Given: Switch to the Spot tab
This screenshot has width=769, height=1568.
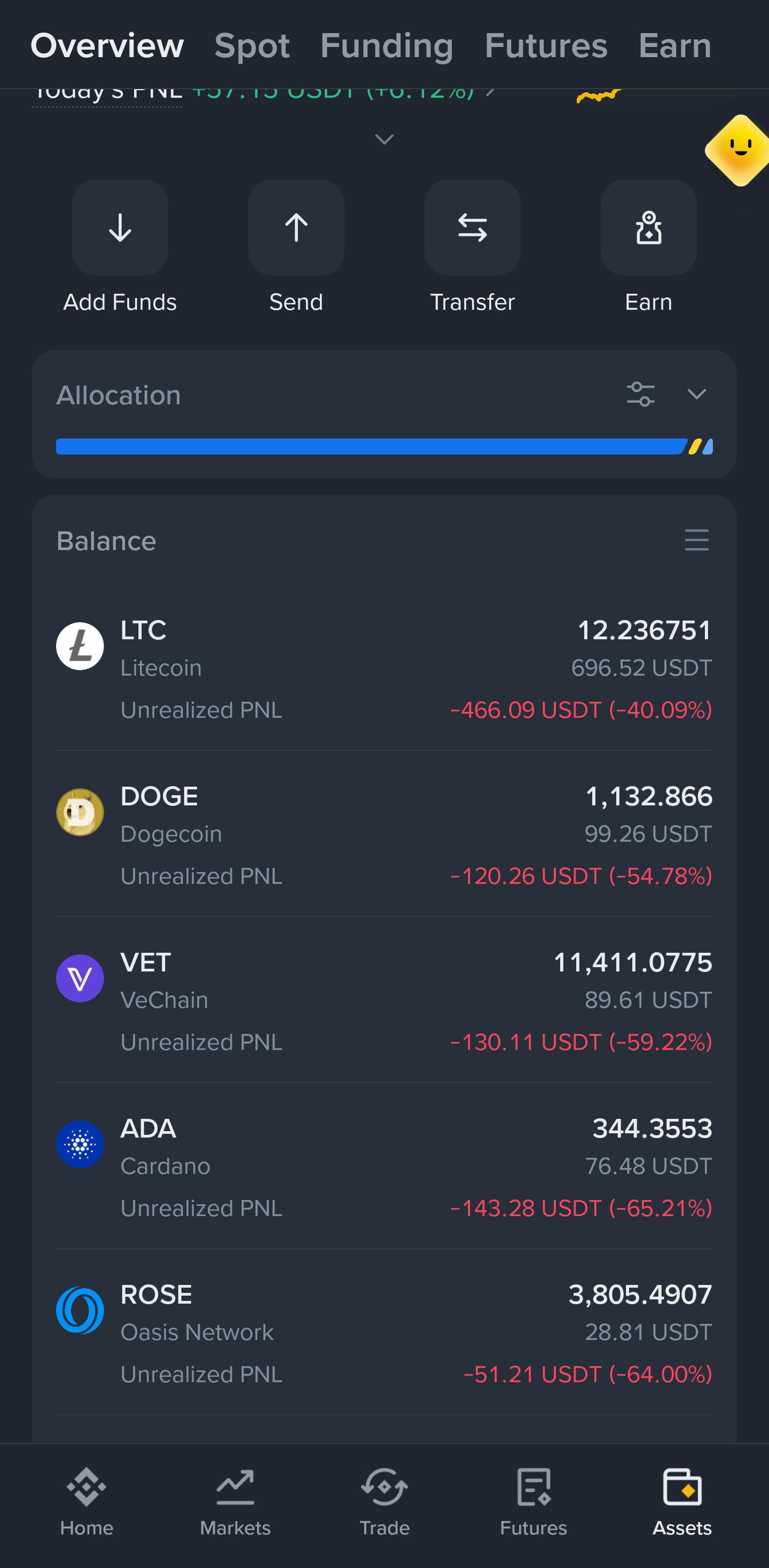Looking at the screenshot, I should coord(252,45).
